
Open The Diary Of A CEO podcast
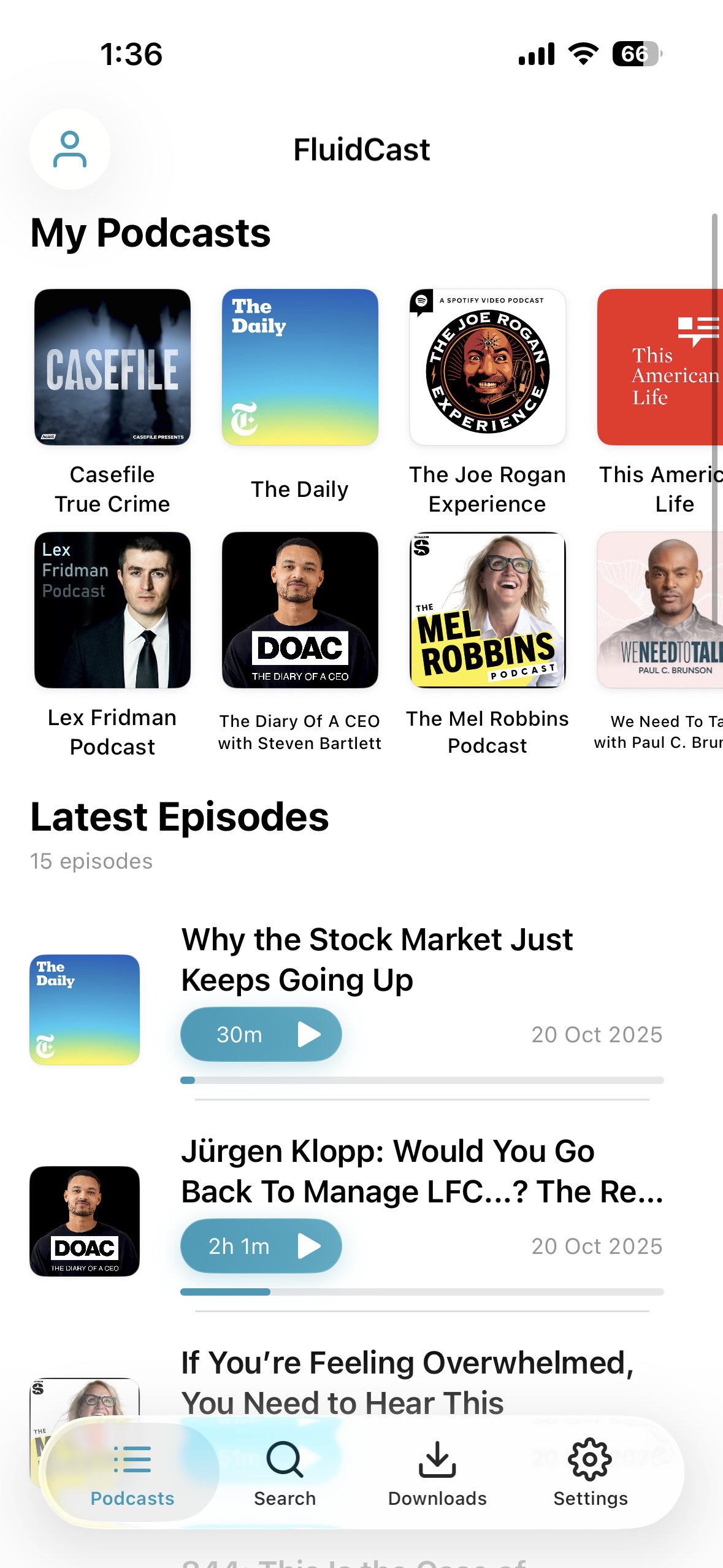(300, 610)
